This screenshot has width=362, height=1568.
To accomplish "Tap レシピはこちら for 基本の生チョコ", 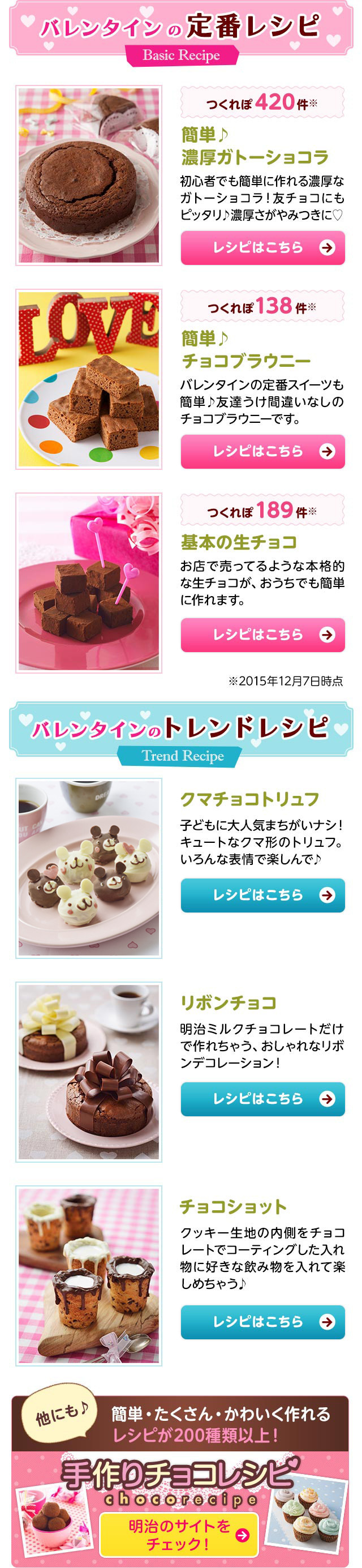I will click(x=262, y=634).
